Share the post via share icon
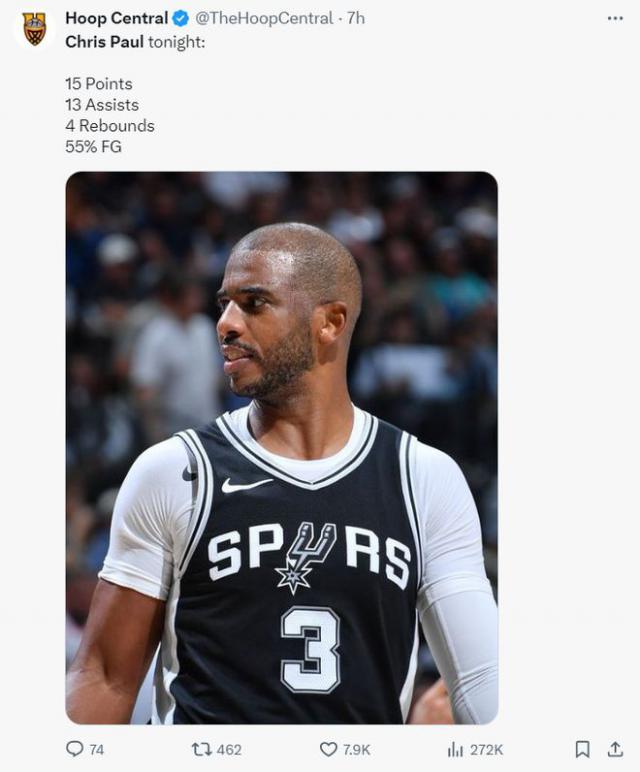 tap(615, 749)
